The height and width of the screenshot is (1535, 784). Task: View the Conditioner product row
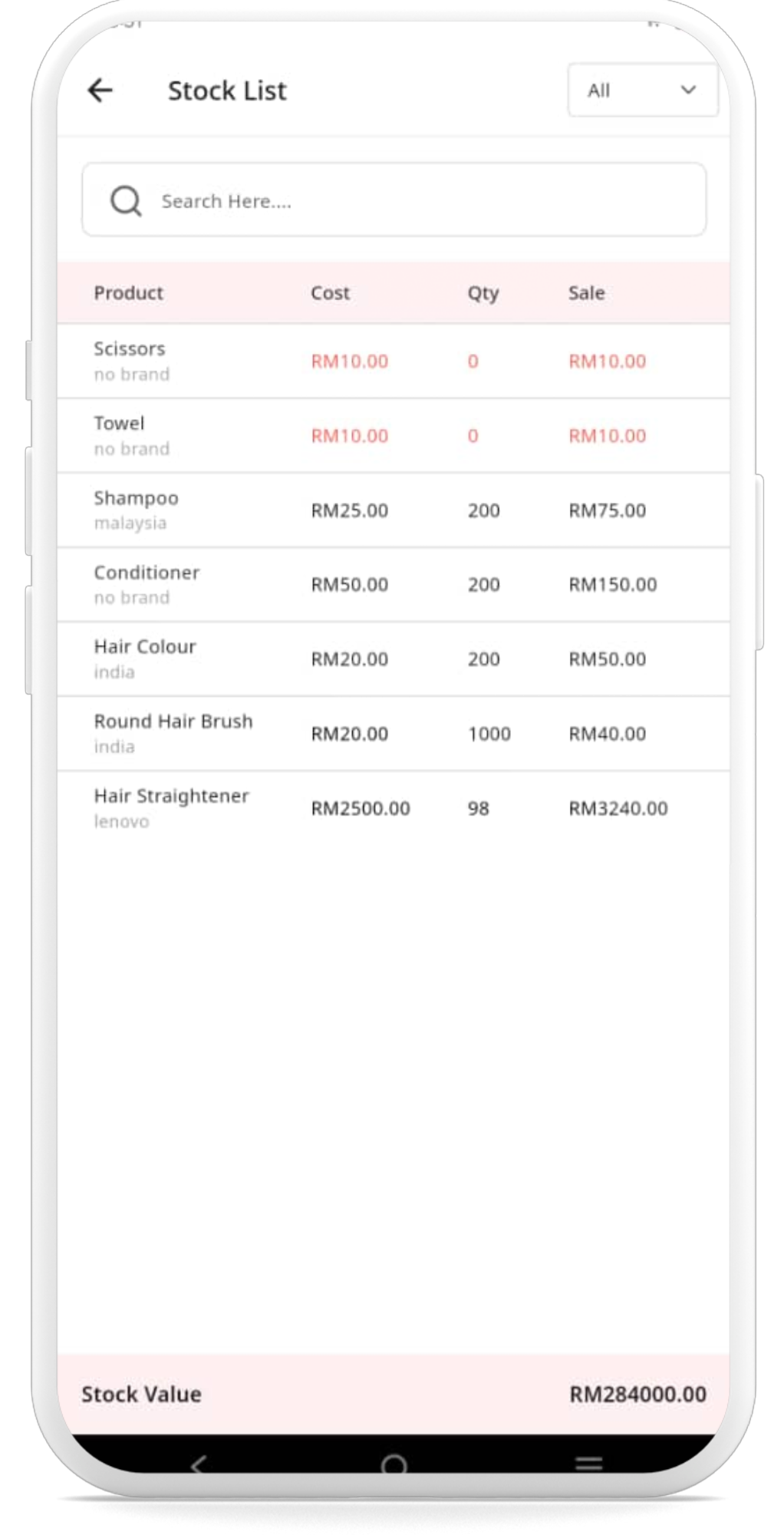point(393,584)
